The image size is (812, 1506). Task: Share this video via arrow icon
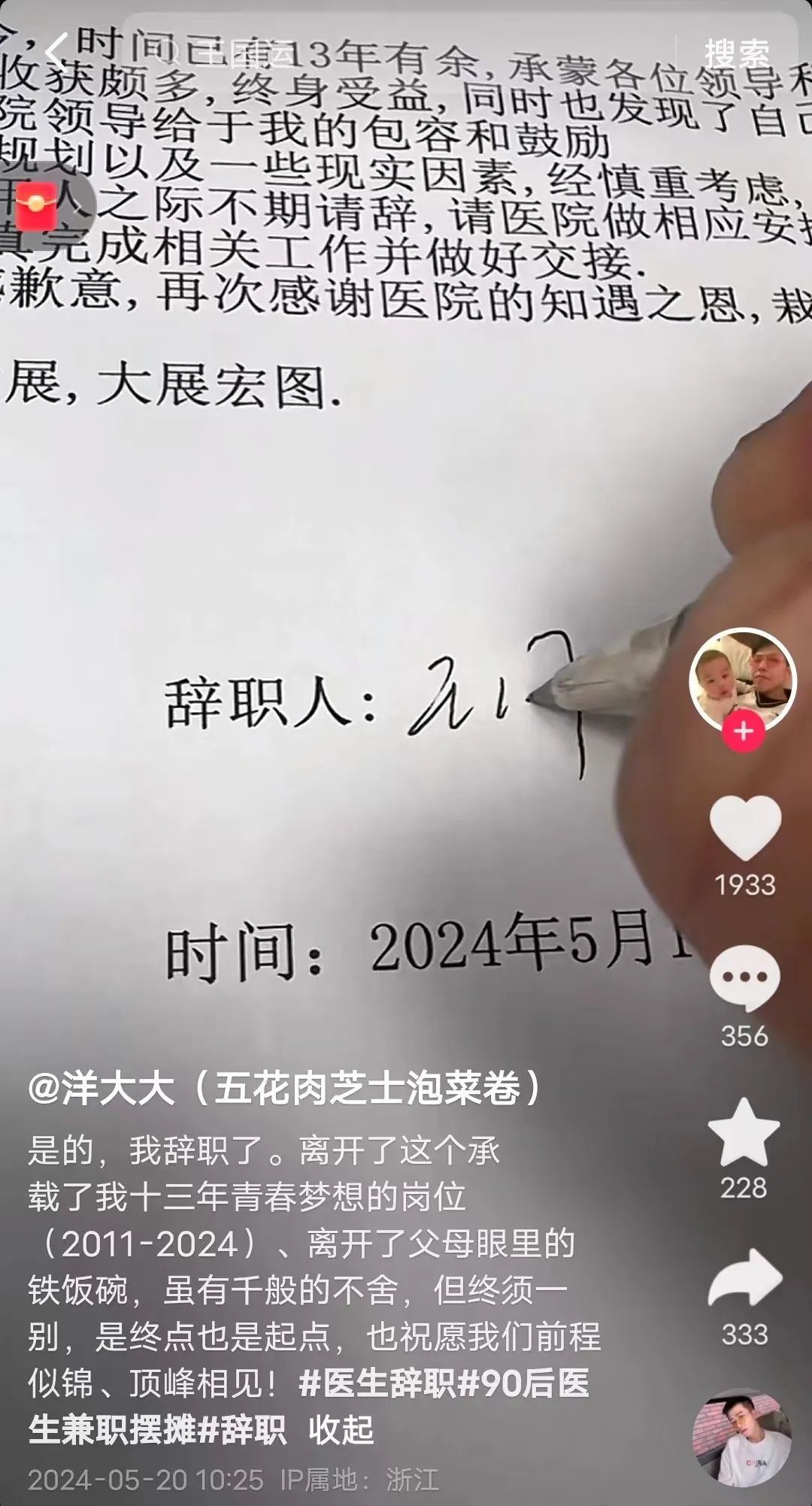pyautogui.click(x=744, y=1278)
